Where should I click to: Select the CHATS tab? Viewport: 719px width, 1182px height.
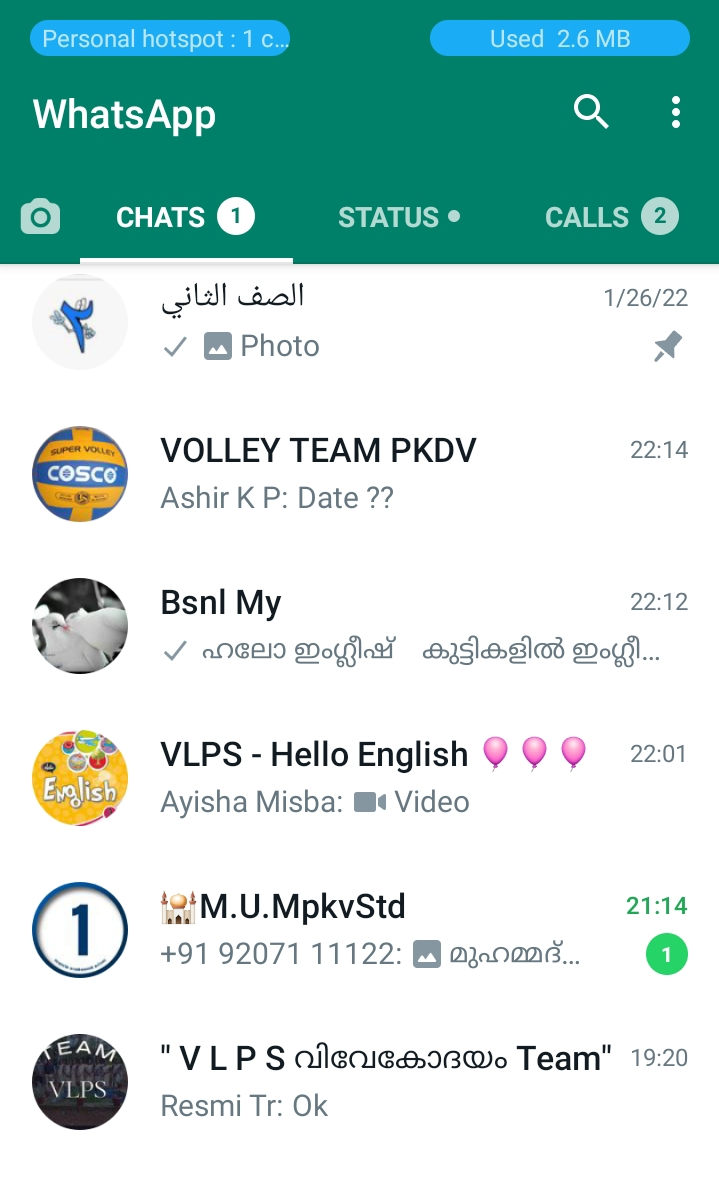[x=185, y=217]
